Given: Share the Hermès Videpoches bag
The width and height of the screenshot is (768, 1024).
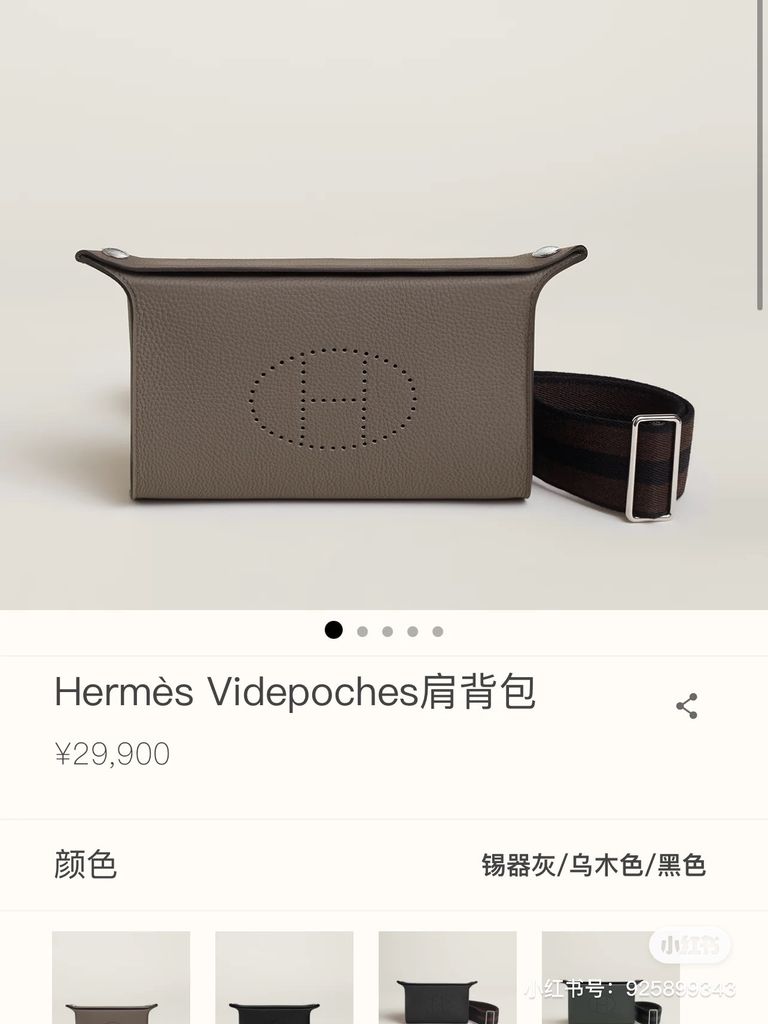Looking at the screenshot, I should (x=686, y=706).
